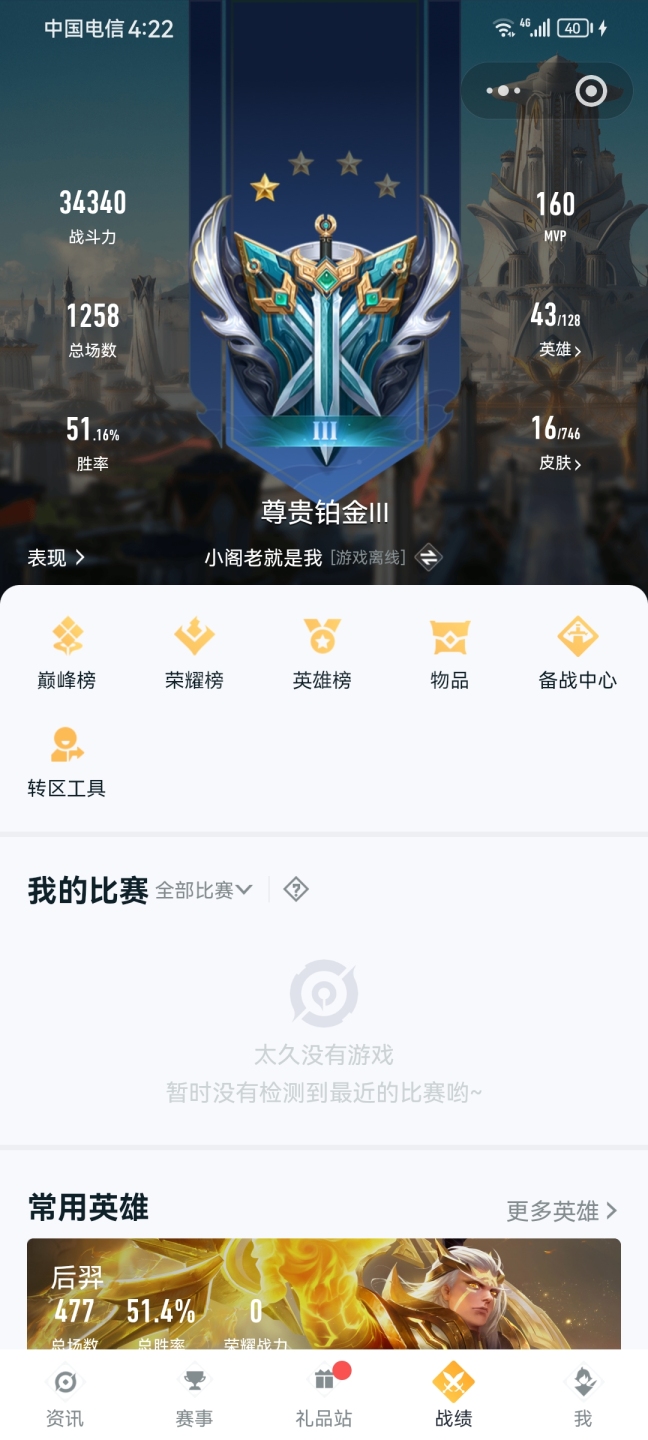Screen dimensions: 648x1440
Task: Expand the 全部比赛 match filter dropdown
Action: coord(204,890)
